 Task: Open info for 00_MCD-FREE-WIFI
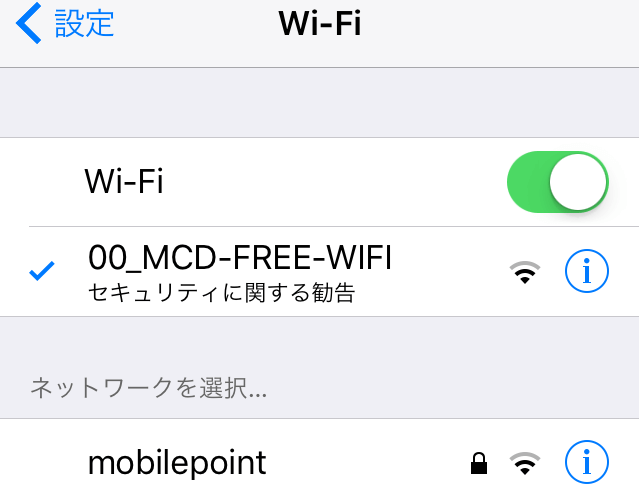pyautogui.click(x=586, y=271)
